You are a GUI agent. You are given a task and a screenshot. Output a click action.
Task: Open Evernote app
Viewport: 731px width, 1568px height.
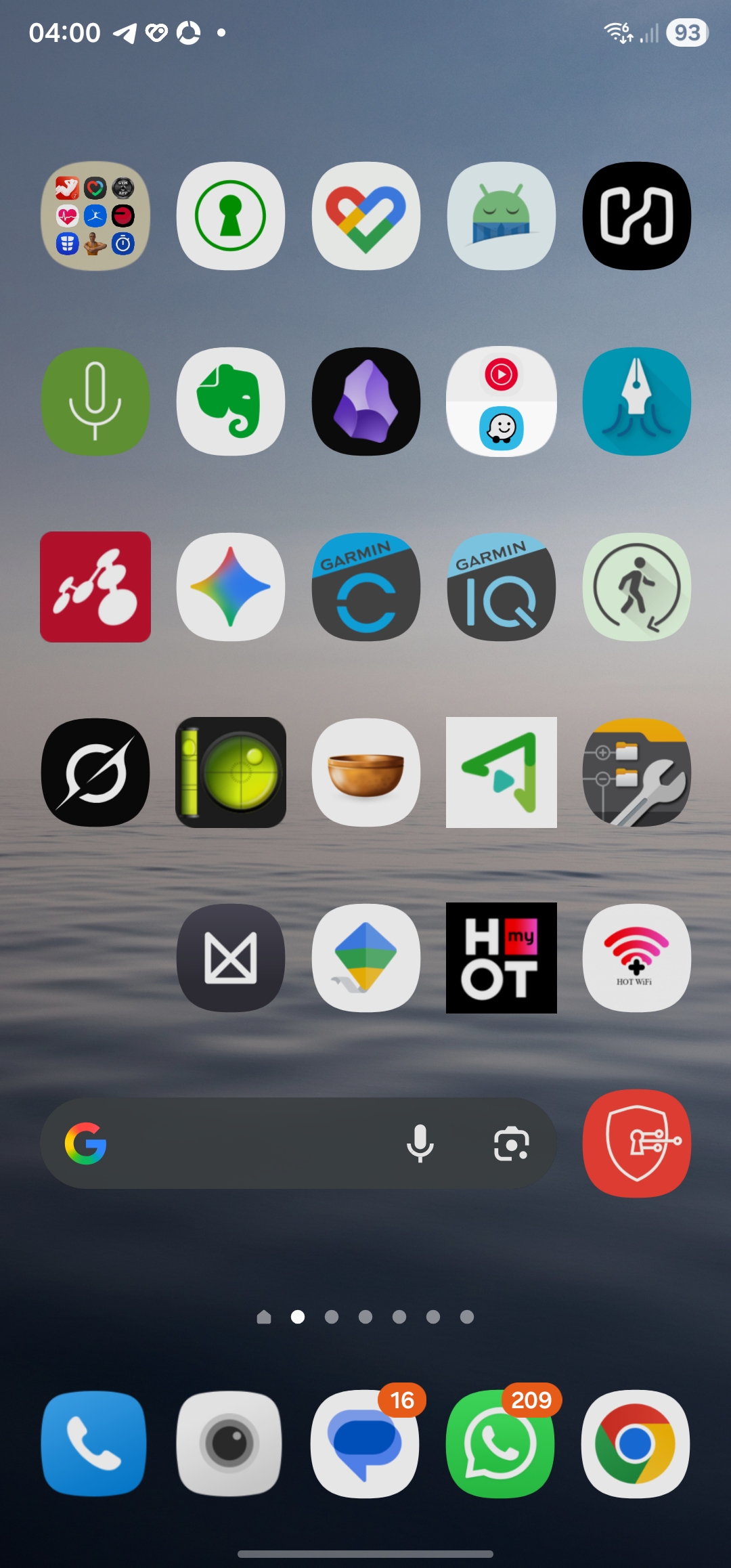[x=231, y=401]
